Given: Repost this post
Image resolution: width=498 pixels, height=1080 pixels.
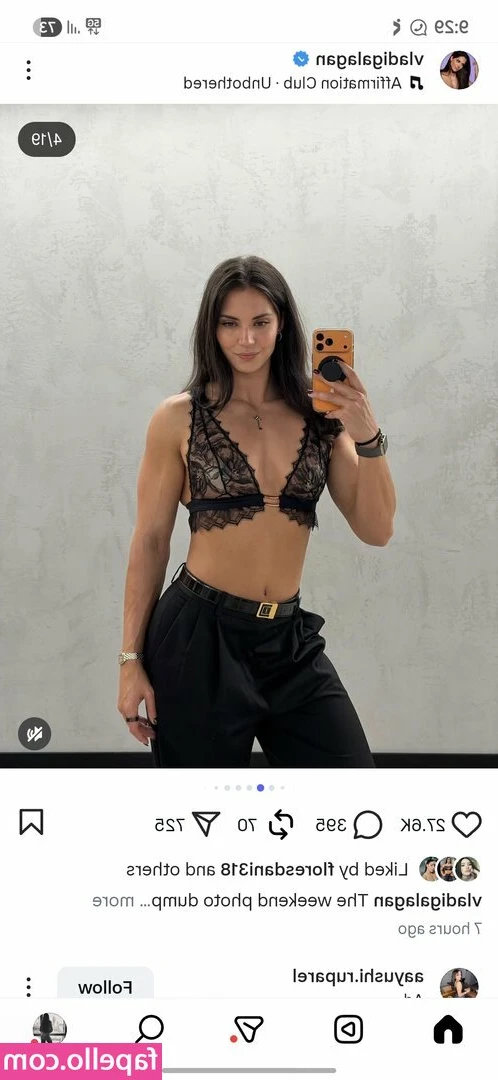Looking at the screenshot, I should tap(281, 824).
